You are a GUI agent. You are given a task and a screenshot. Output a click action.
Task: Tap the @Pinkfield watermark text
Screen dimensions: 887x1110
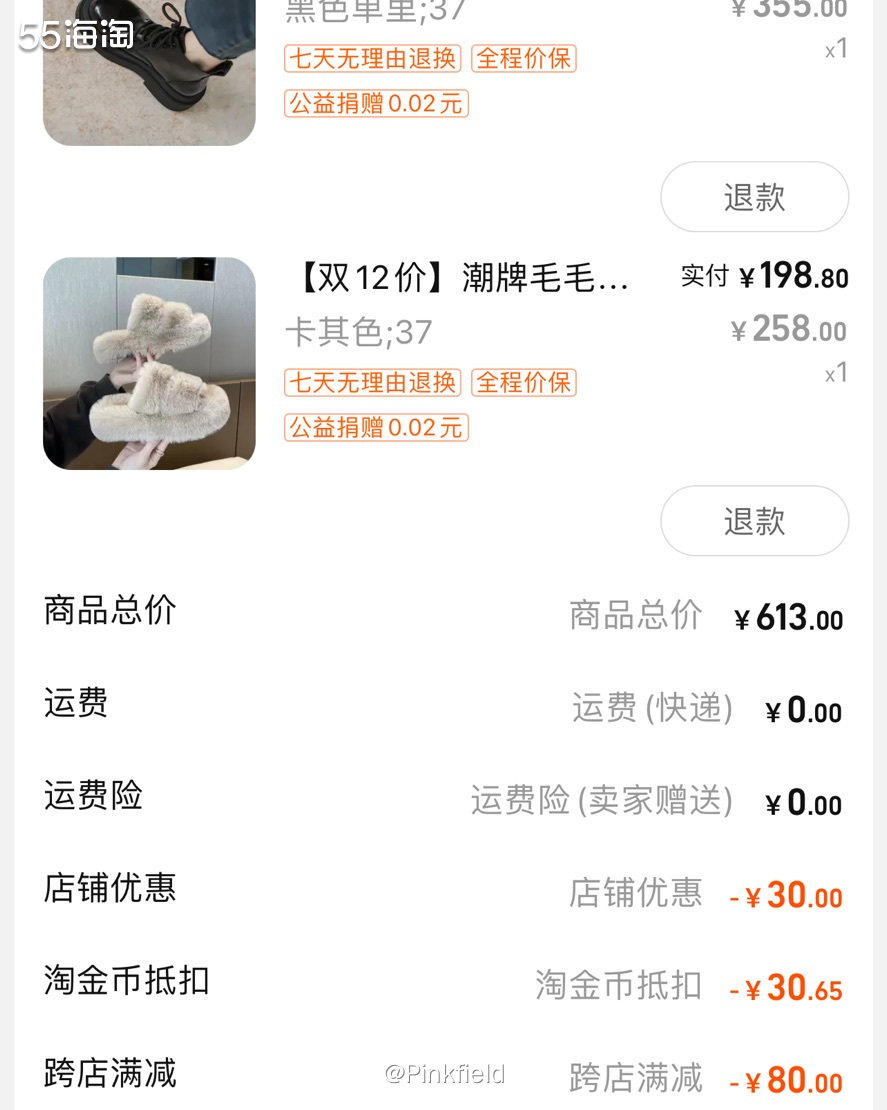pyautogui.click(x=444, y=1074)
